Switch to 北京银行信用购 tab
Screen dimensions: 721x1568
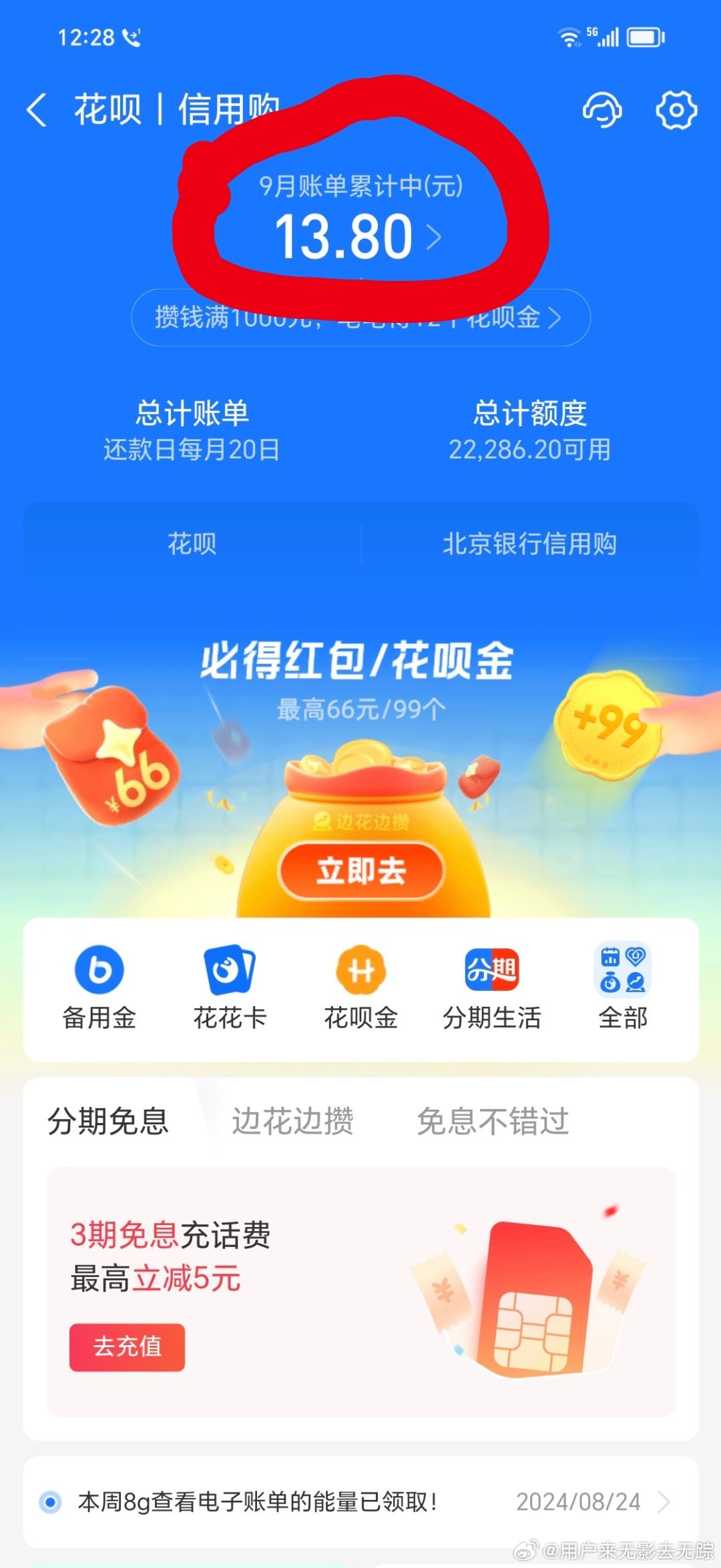(x=531, y=544)
